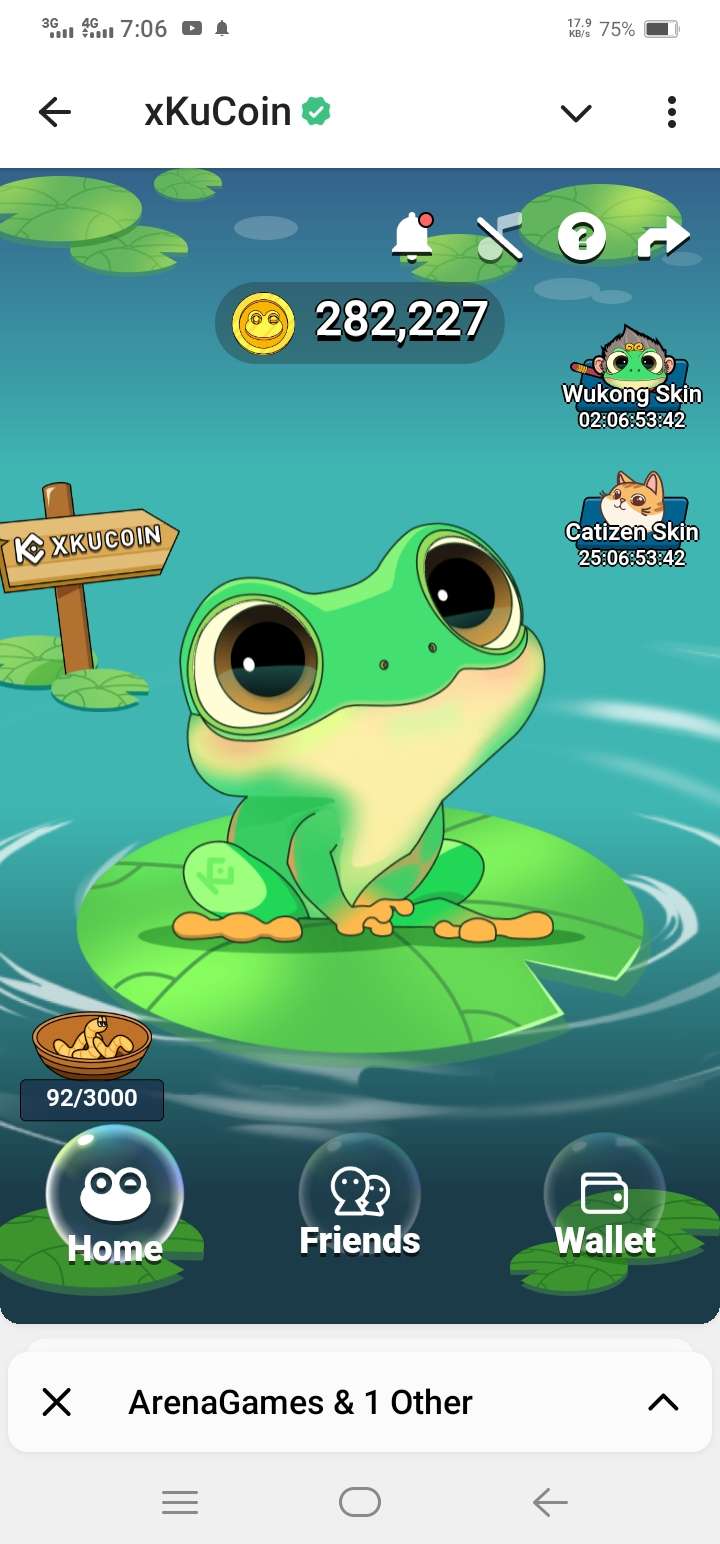
Task: Open recent apps from navigation bar
Action: pos(180,1501)
